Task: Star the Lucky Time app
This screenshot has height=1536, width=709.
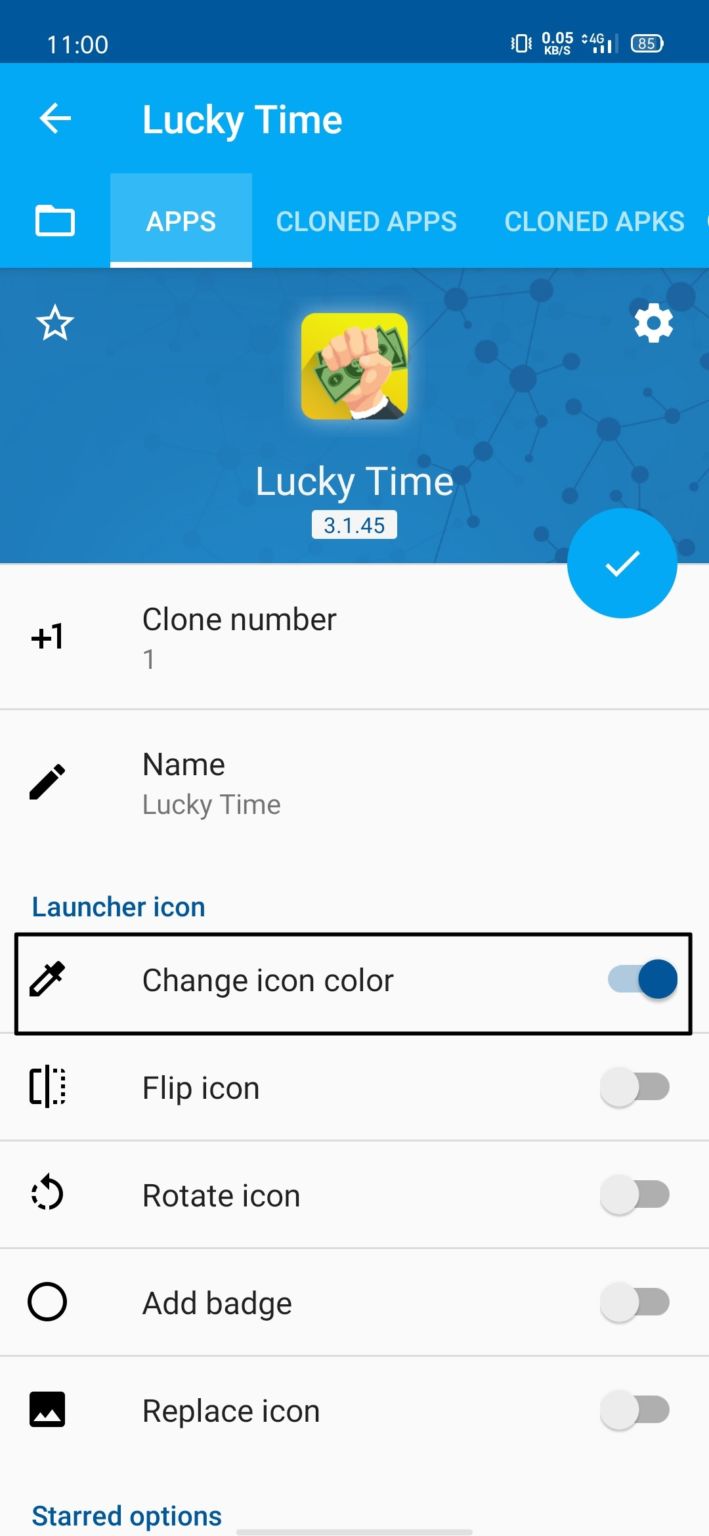Action: (x=55, y=323)
